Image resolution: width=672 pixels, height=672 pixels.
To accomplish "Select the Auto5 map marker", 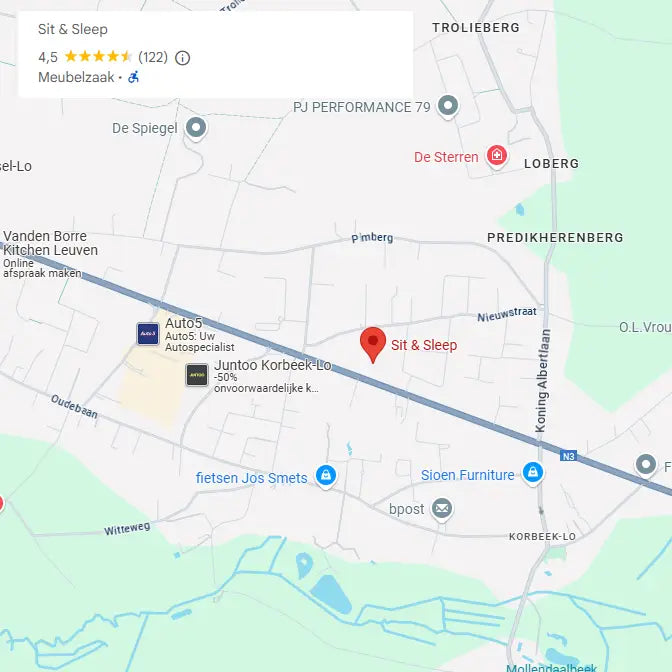I will tap(148, 333).
